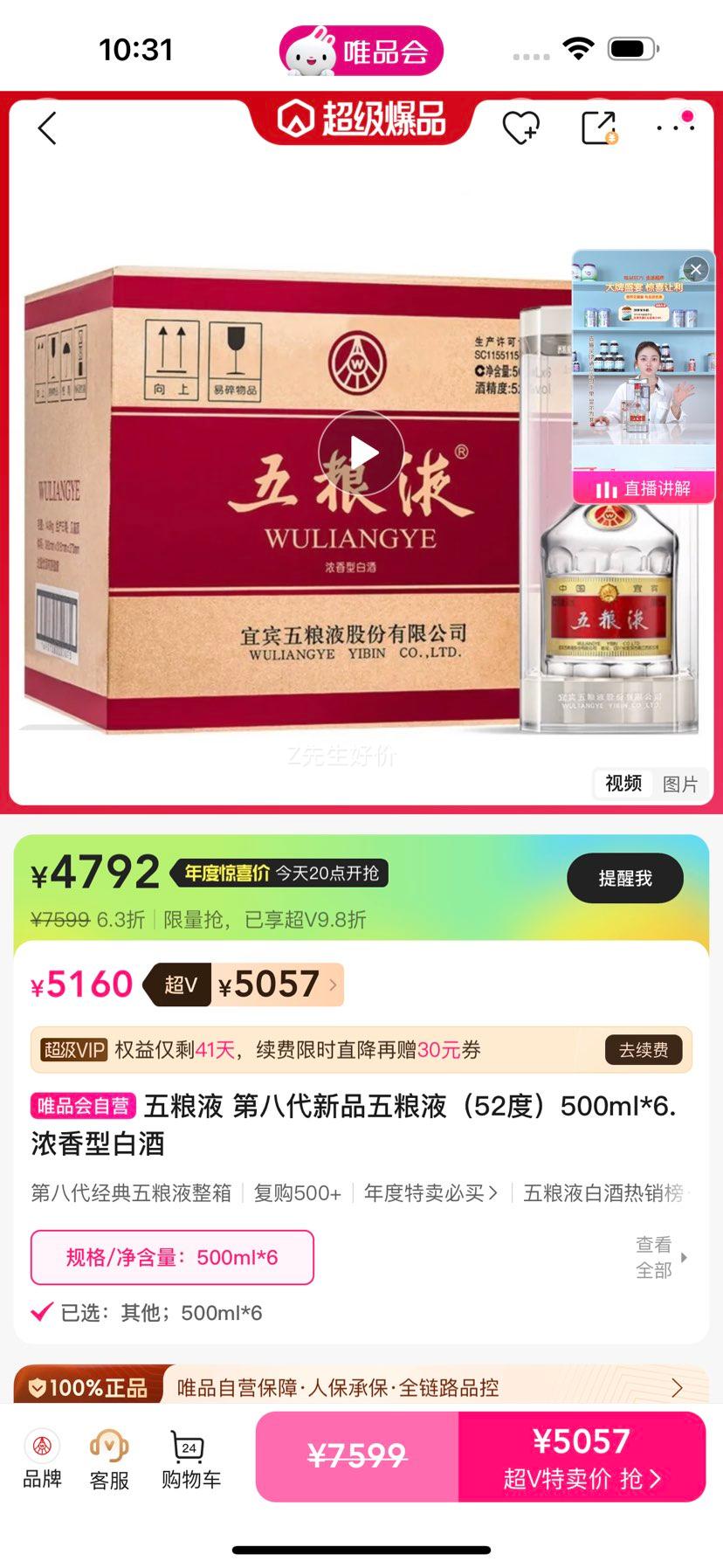
Task: Contact 客服 customer service
Action: 107,1457
